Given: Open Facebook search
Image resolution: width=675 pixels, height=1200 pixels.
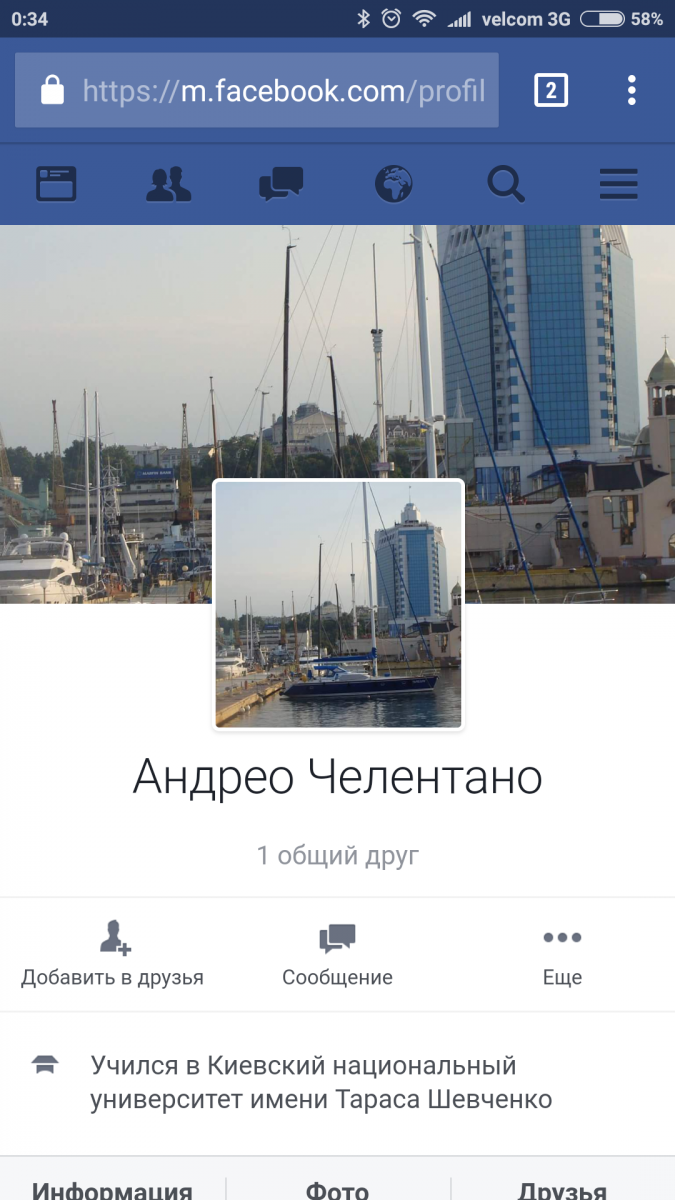Looking at the screenshot, I should click(x=506, y=184).
